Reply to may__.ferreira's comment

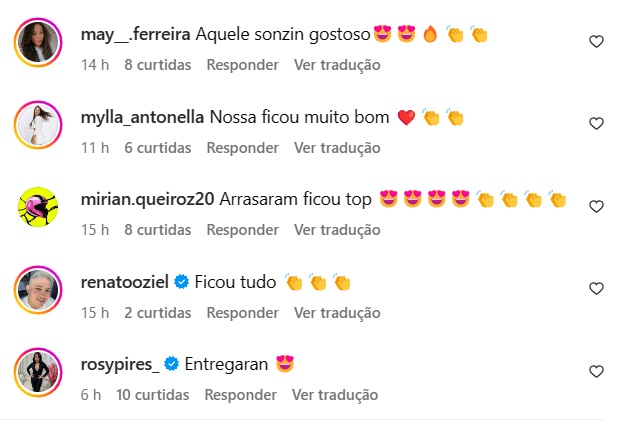tap(242, 65)
